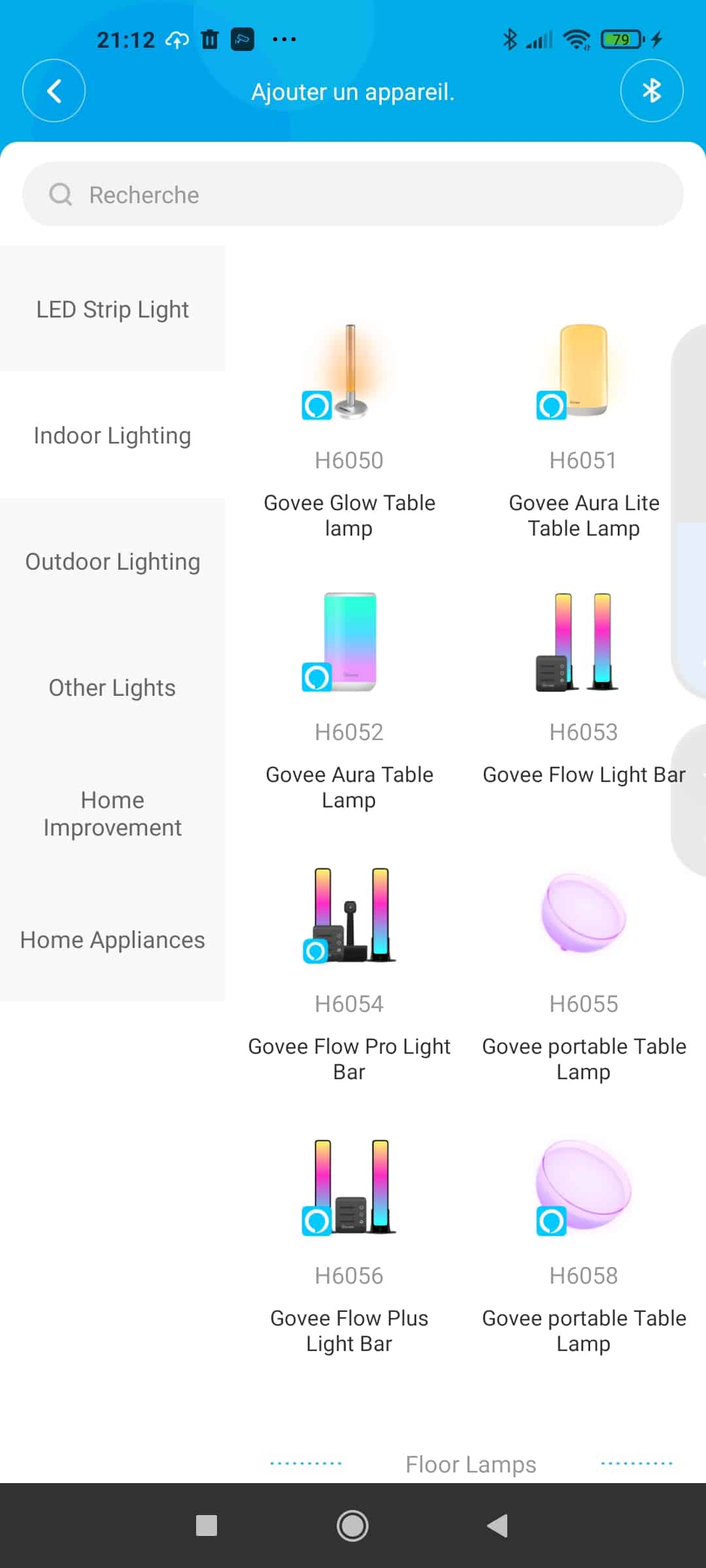Select the Indoor Lighting category

click(112, 435)
